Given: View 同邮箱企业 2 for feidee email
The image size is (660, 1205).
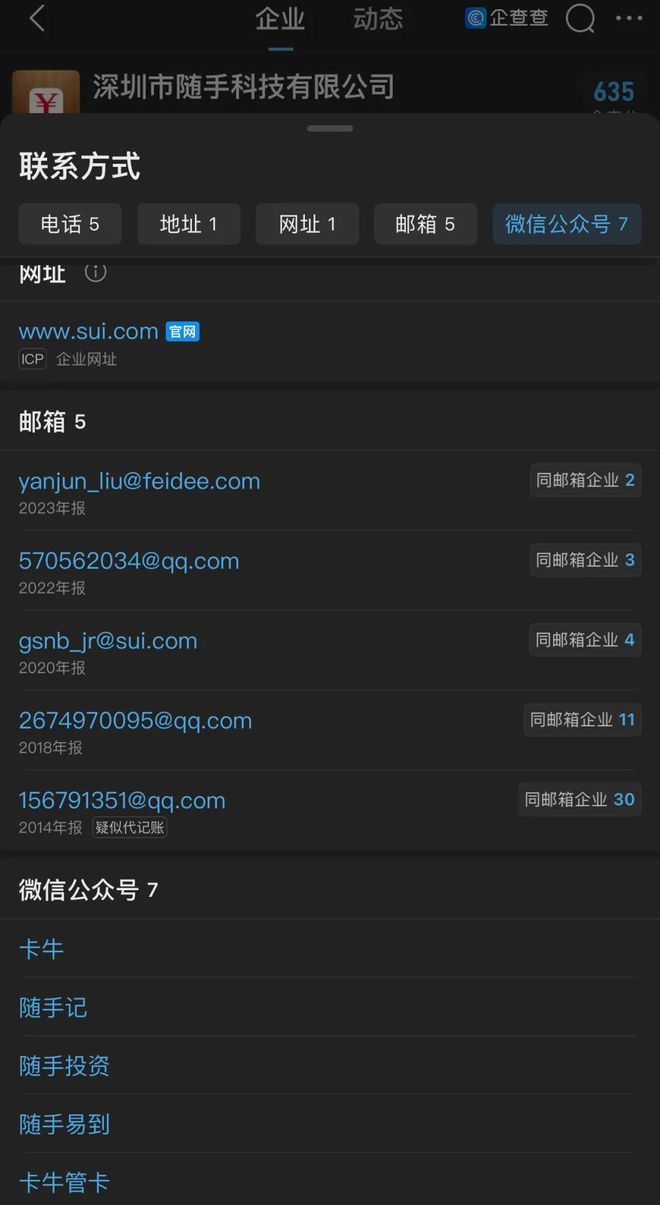Looking at the screenshot, I should (x=585, y=480).
